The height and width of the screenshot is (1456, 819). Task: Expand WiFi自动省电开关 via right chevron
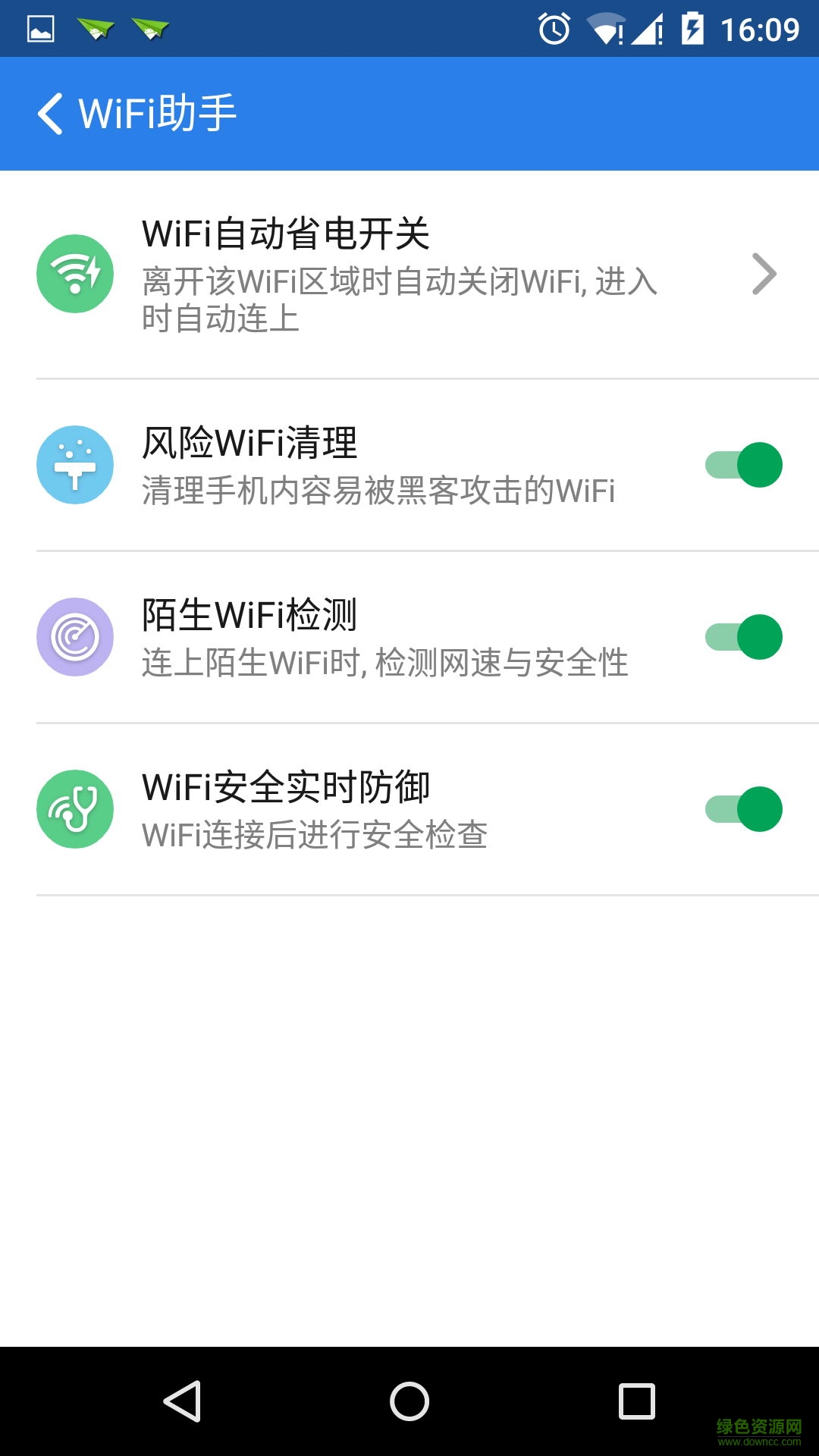(x=764, y=274)
